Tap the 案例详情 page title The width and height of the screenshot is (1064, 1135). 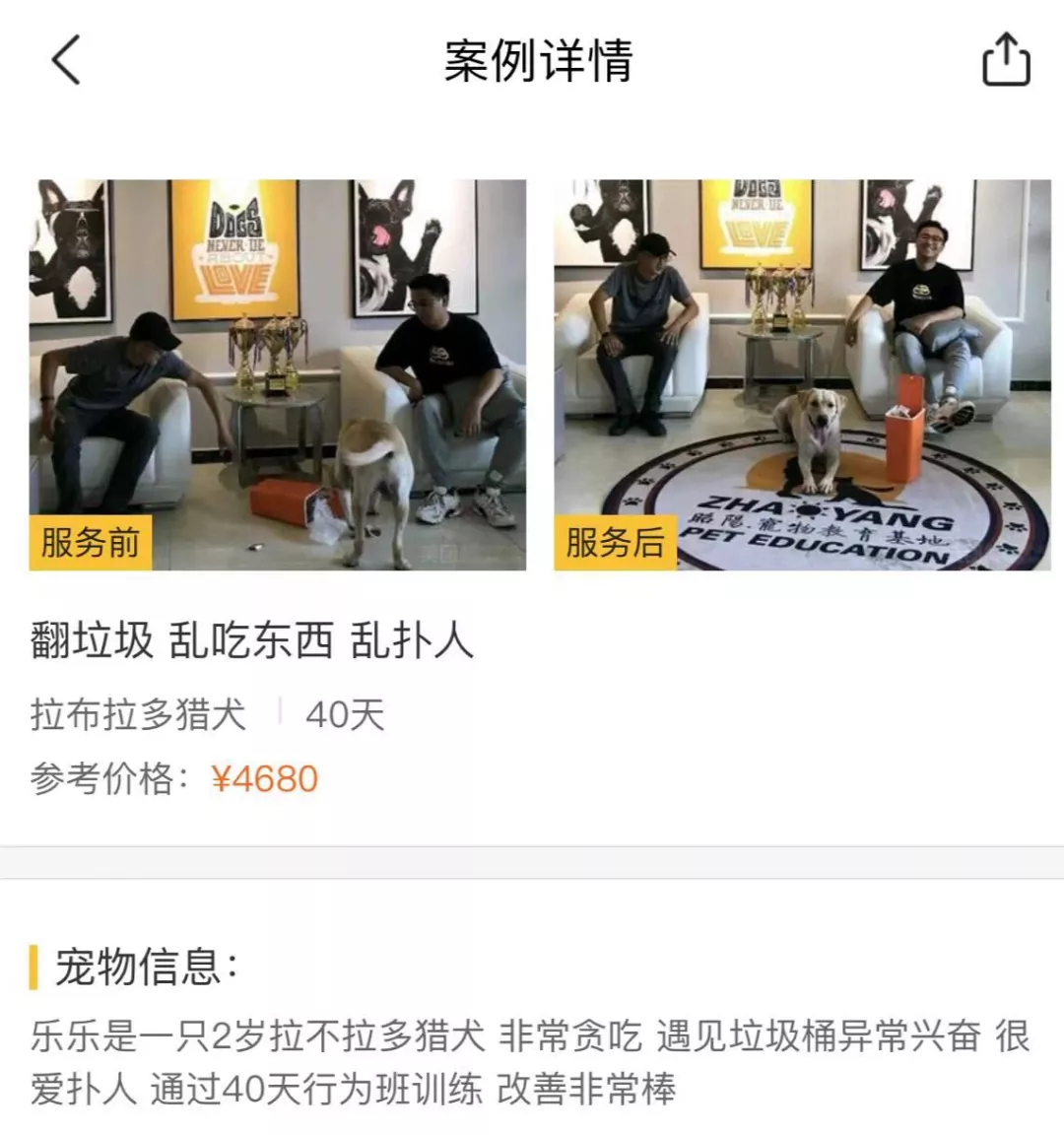[x=532, y=59]
